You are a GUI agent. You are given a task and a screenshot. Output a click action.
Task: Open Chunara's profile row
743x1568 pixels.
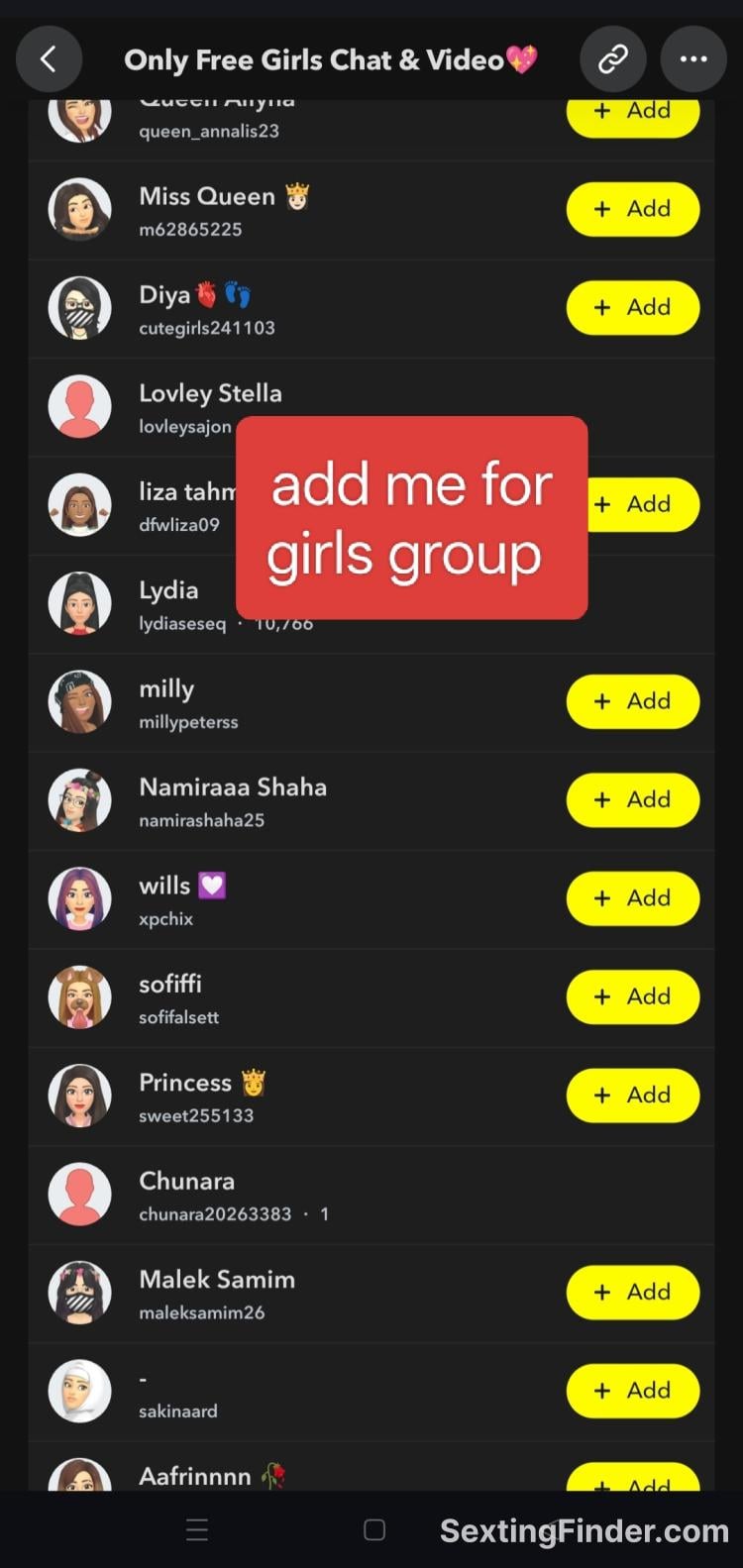pyautogui.click(x=297, y=1195)
